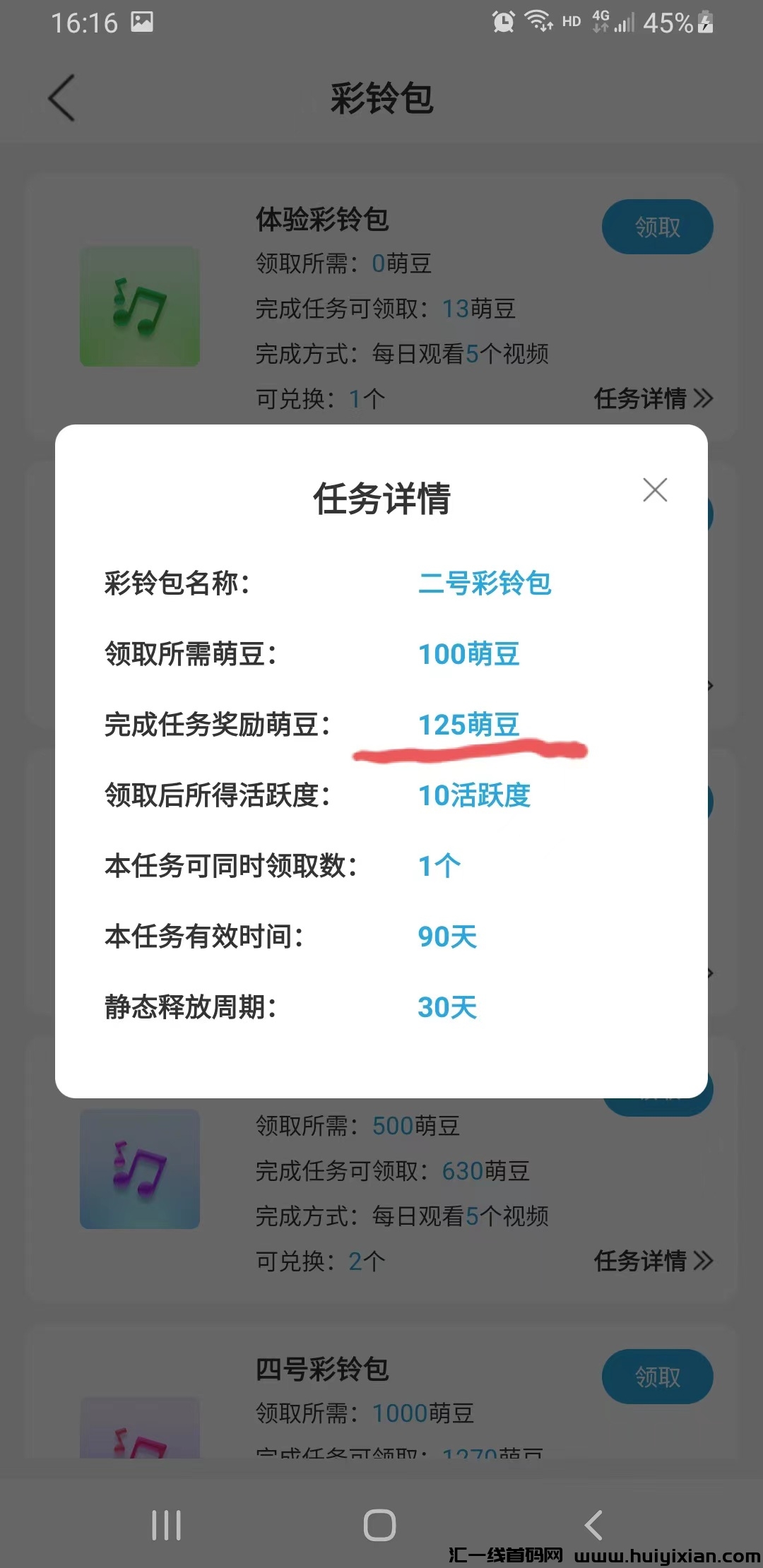Tap the 90天 validity value
Viewport: 763px width, 1568px height.
tap(446, 937)
